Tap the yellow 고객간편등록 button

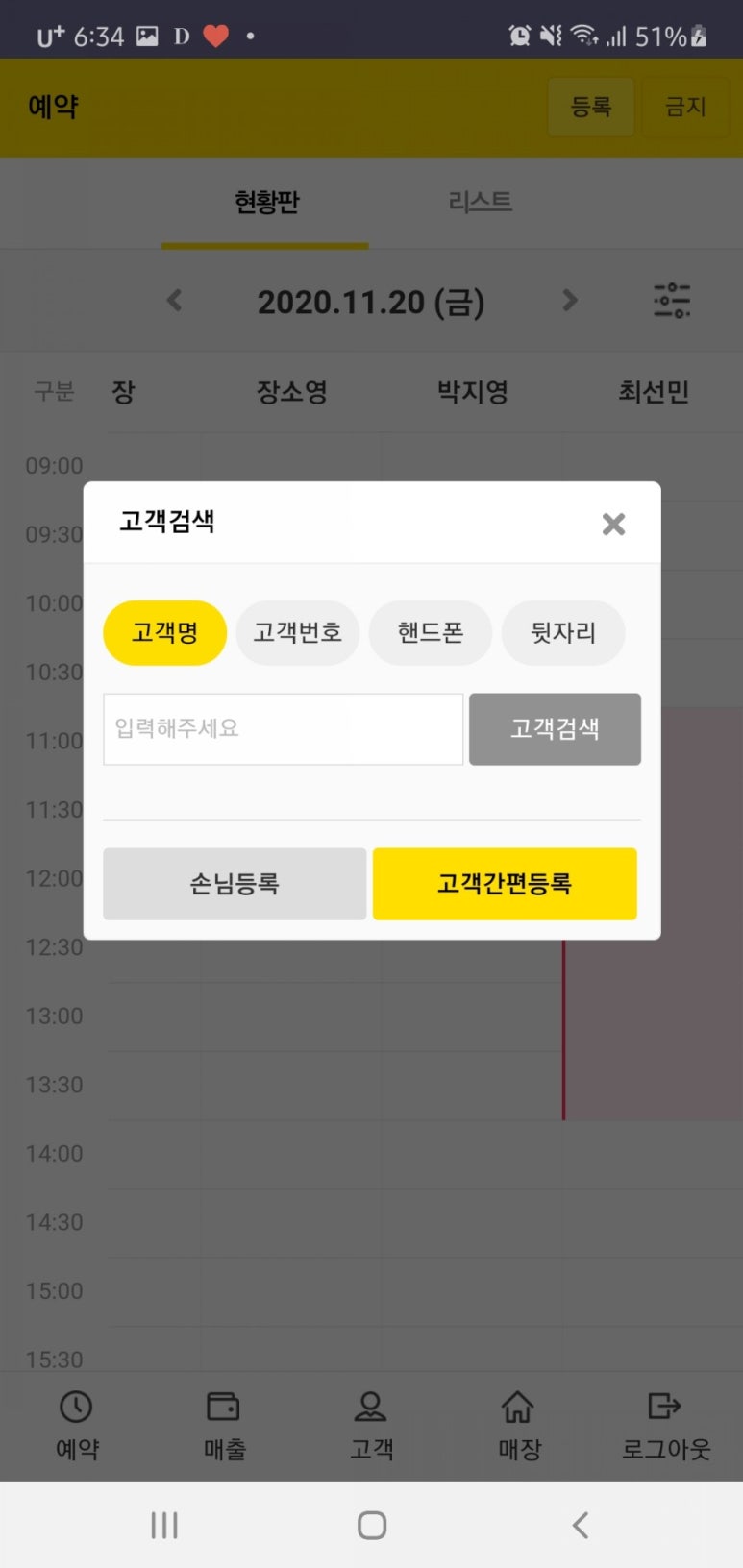point(505,884)
